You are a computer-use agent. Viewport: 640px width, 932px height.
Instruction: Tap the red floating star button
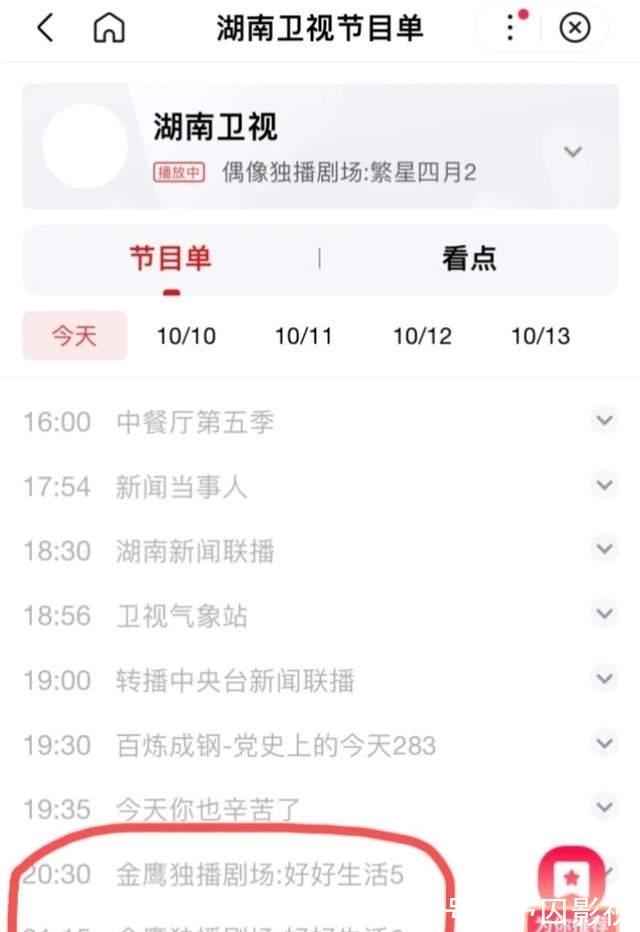tap(571, 877)
